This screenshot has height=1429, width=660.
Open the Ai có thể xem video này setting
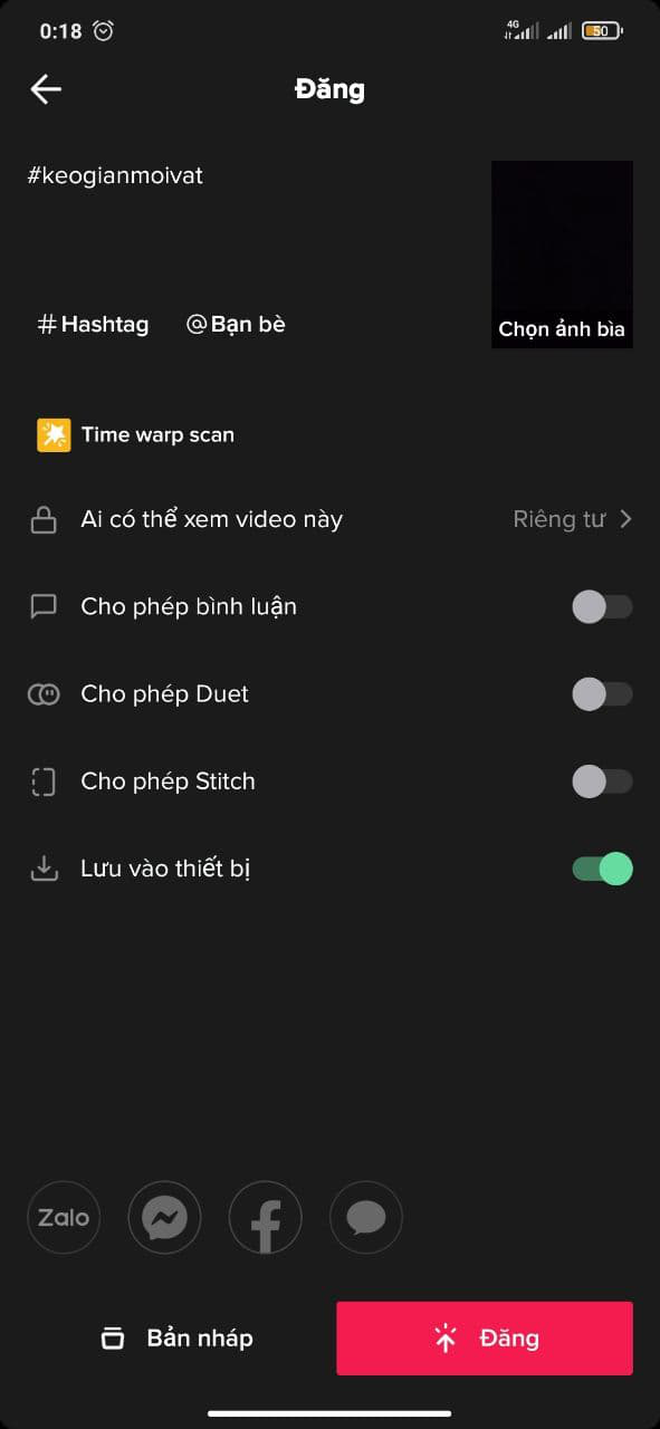pos(330,519)
